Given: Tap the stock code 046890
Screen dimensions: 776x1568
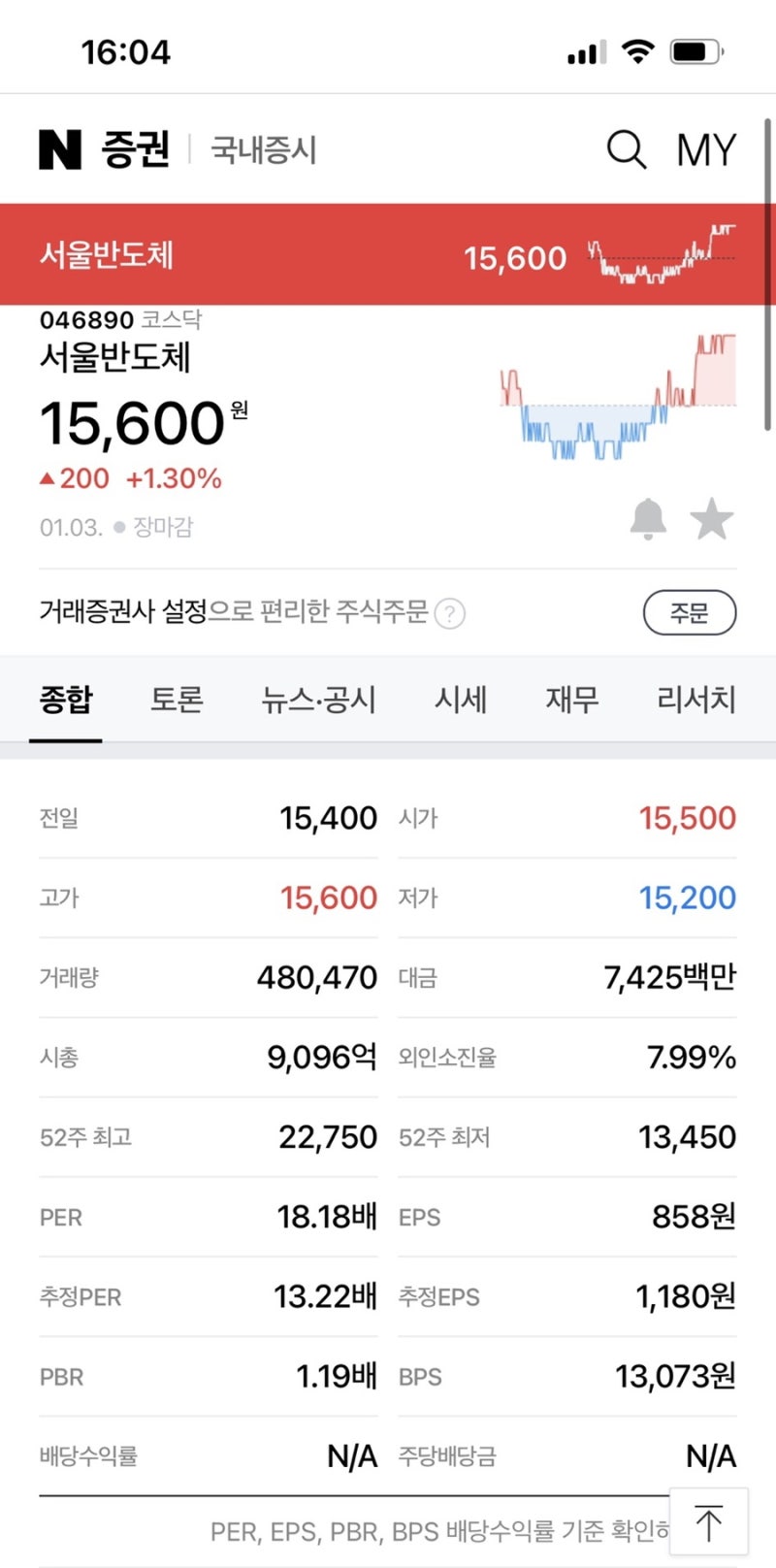Looking at the screenshot, I should pos(85,319).
